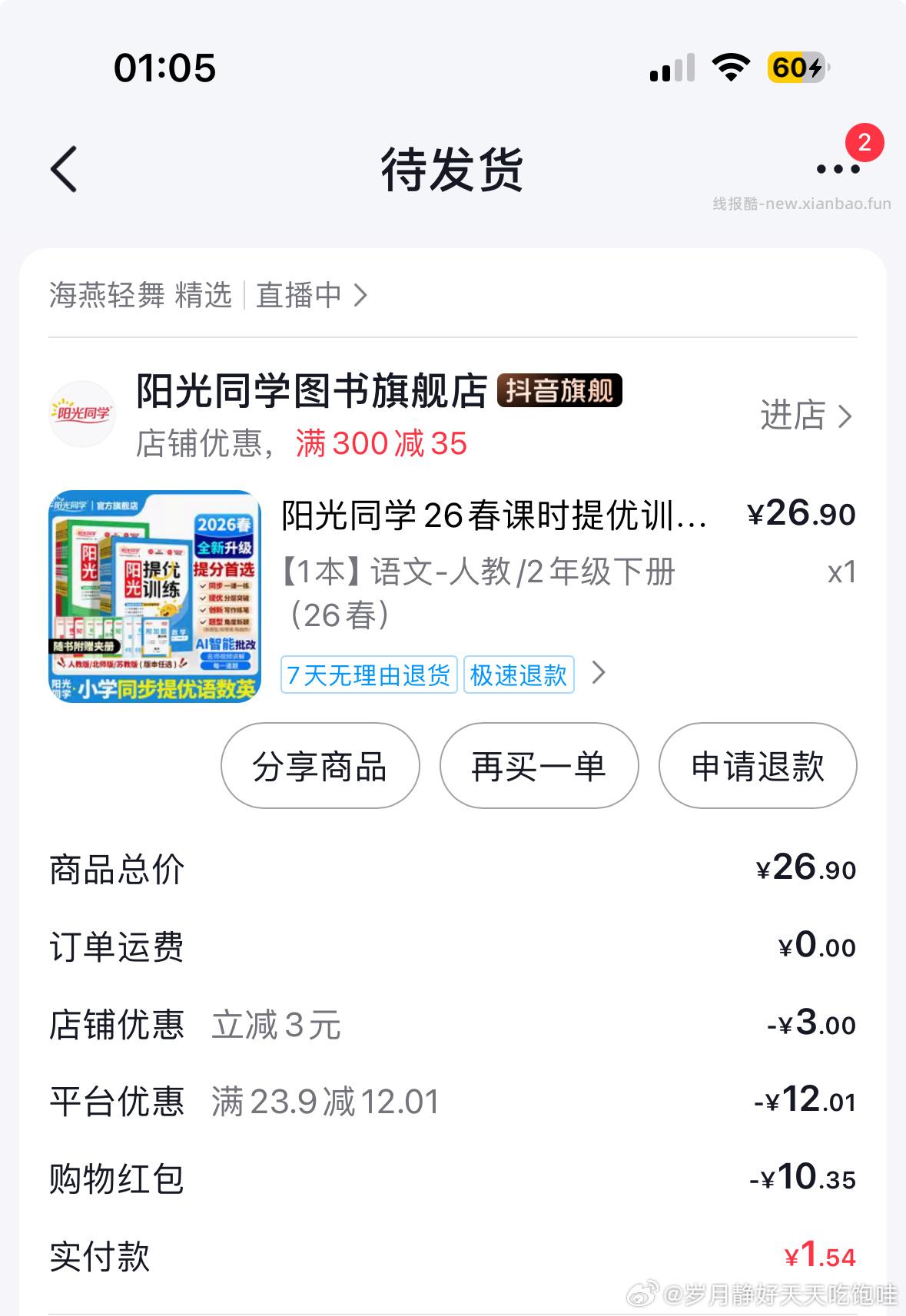Screen dimensions: 906x1316
Task: Switch to the 待发货 tab
Action: (453, 172)
